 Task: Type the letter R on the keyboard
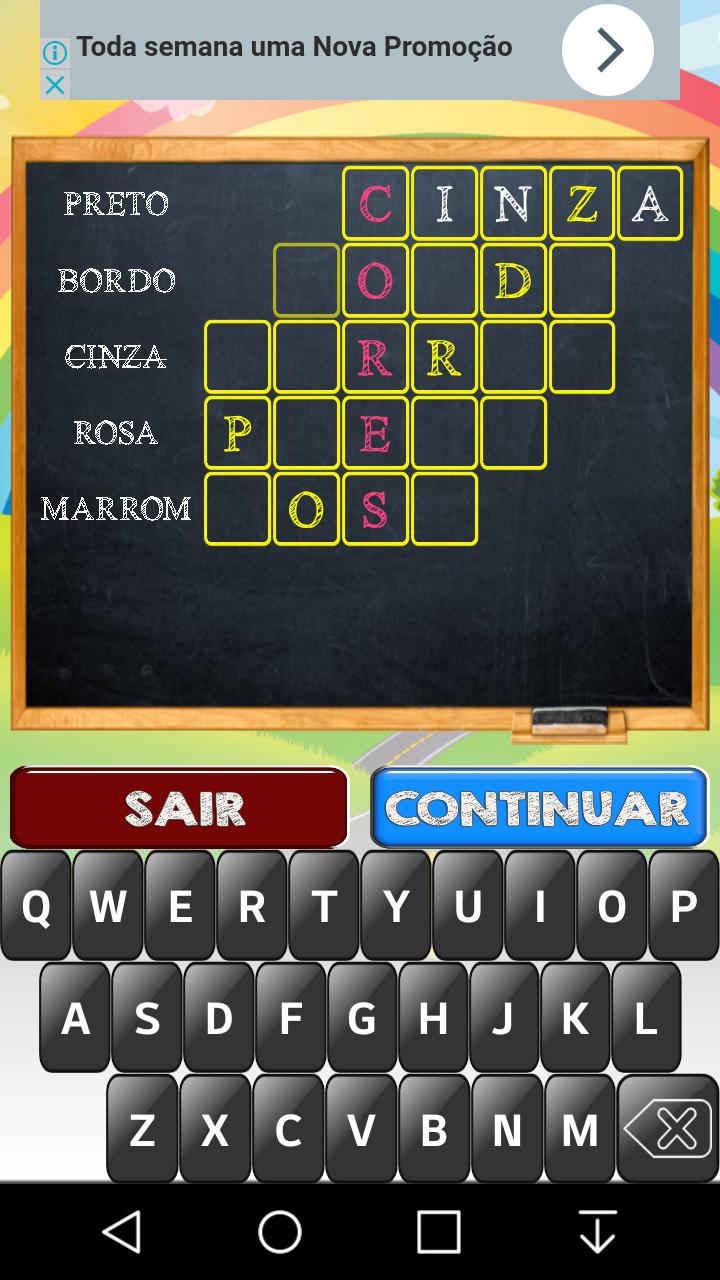(251, 906)
